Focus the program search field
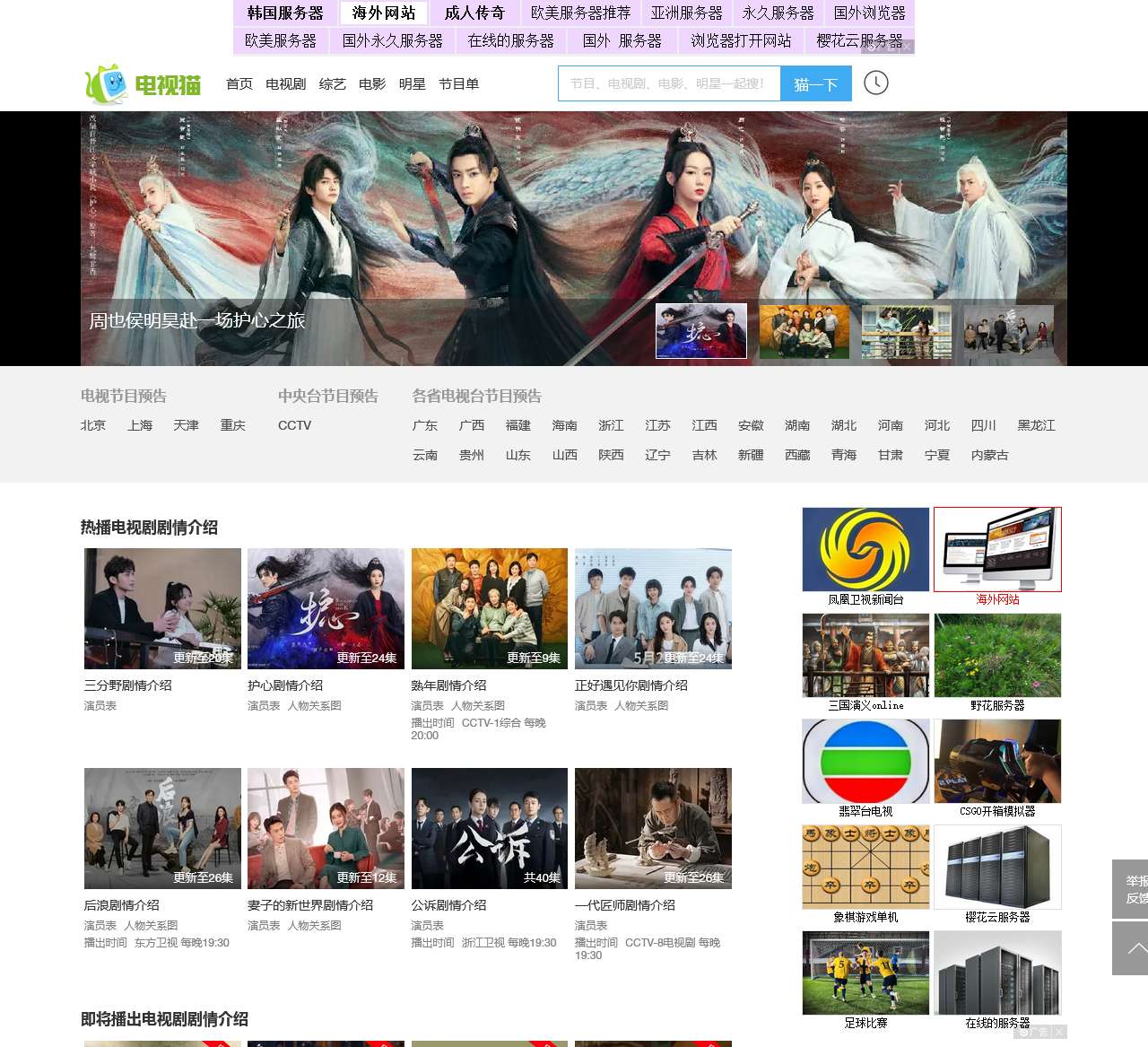Viewport: 1148px width, 1047px height. pyautogui.click(x=669, y=83)
